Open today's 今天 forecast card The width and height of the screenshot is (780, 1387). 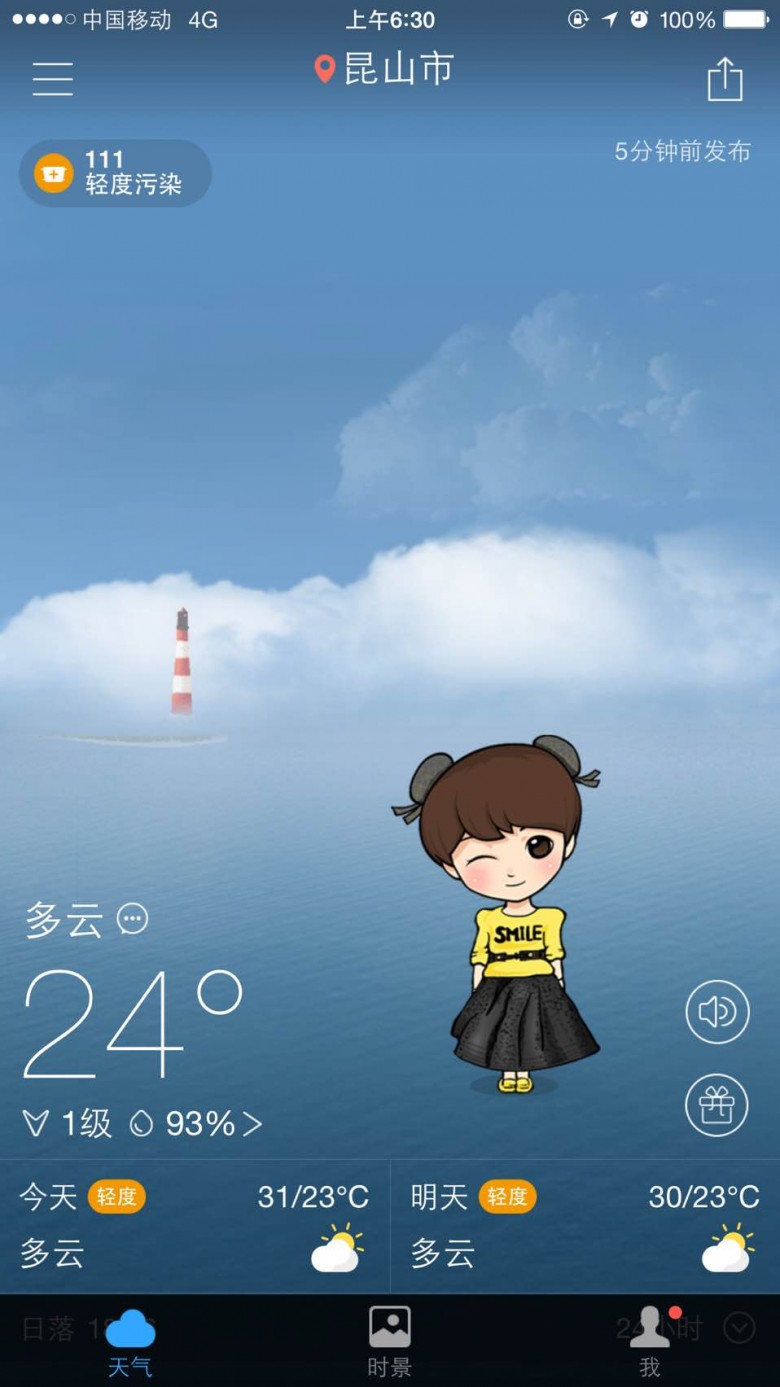[195, 1227]
